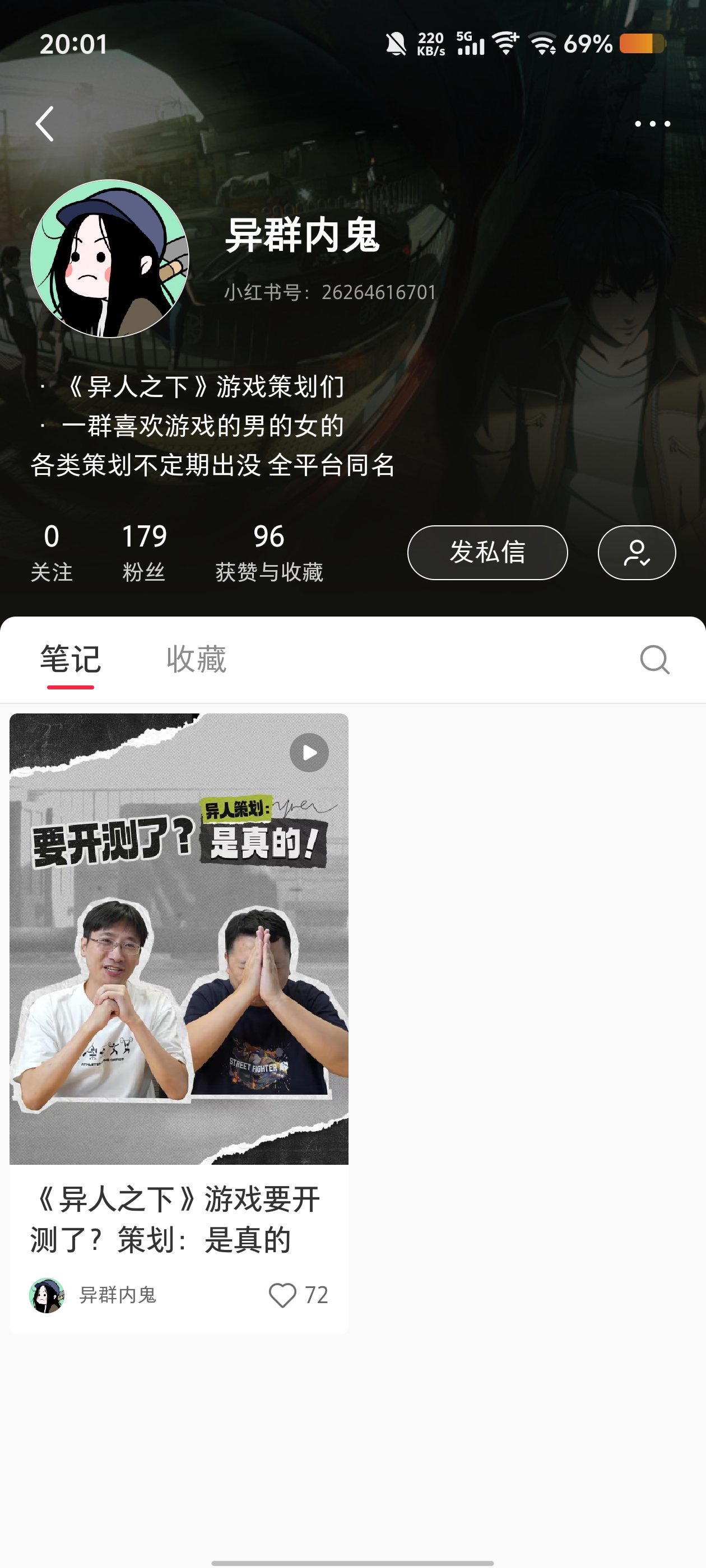Go back from this profile page
Image resolution: width=706 pixels, height=1568 pixels.
pos(45,124)
